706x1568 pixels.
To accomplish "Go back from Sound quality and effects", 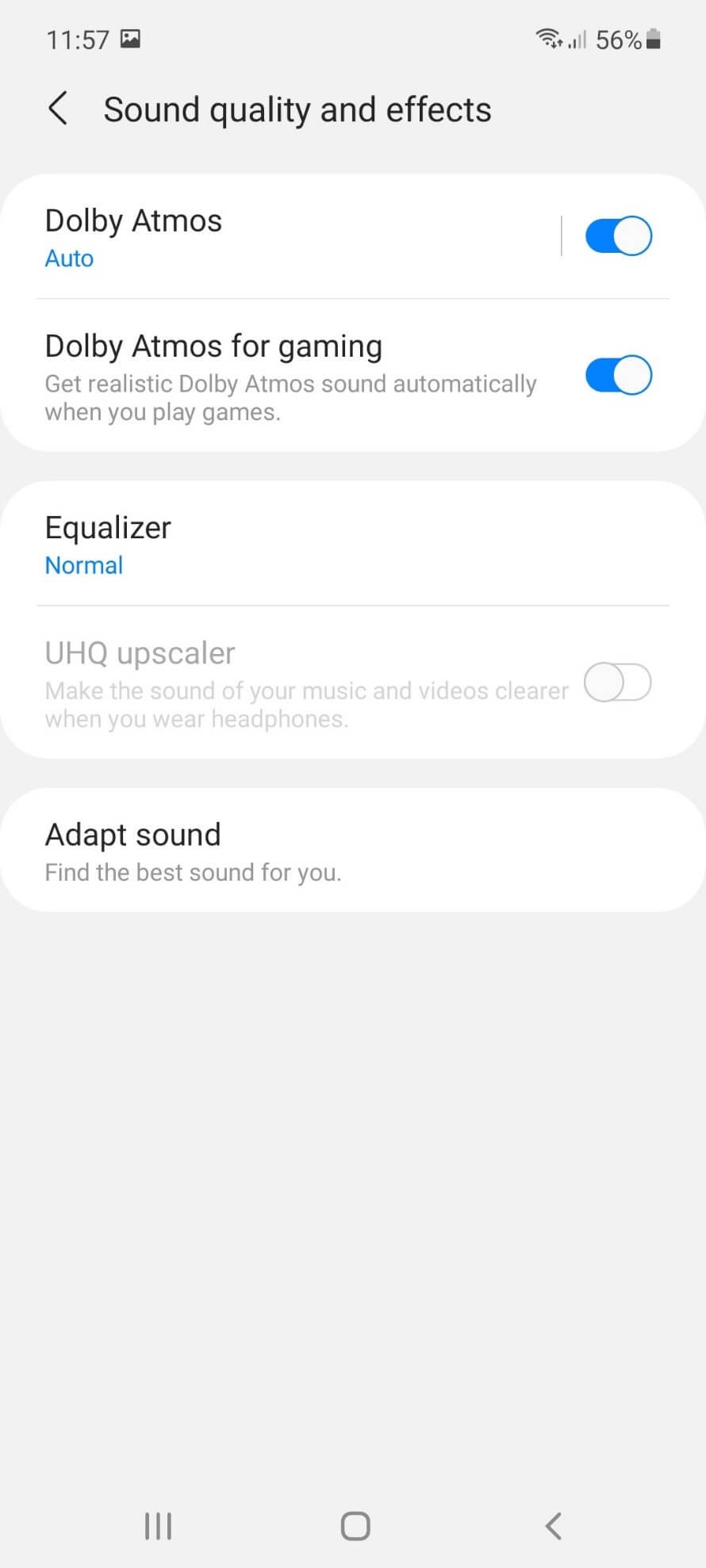I will [57, 109].
